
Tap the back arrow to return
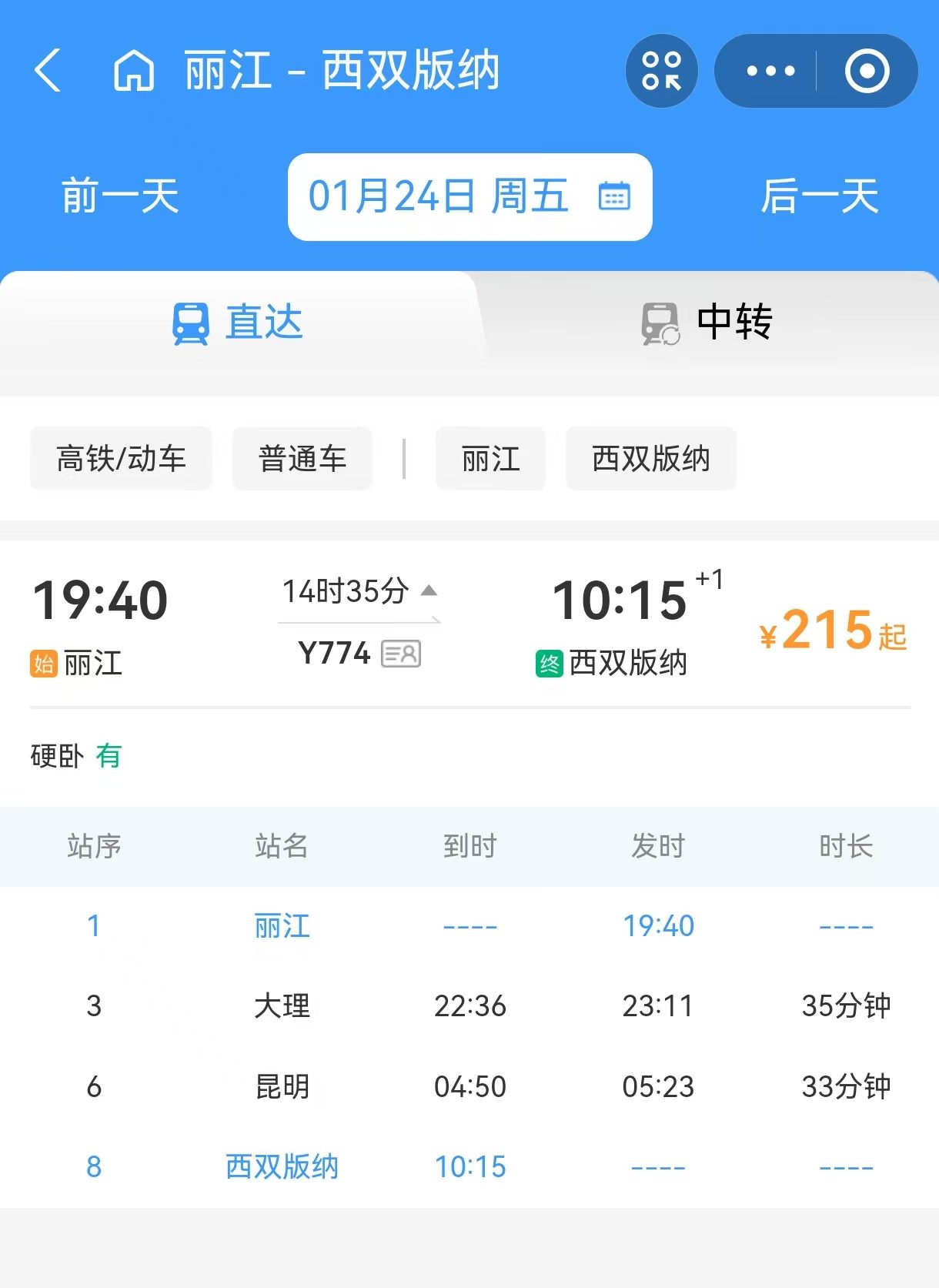pos(48,71)
